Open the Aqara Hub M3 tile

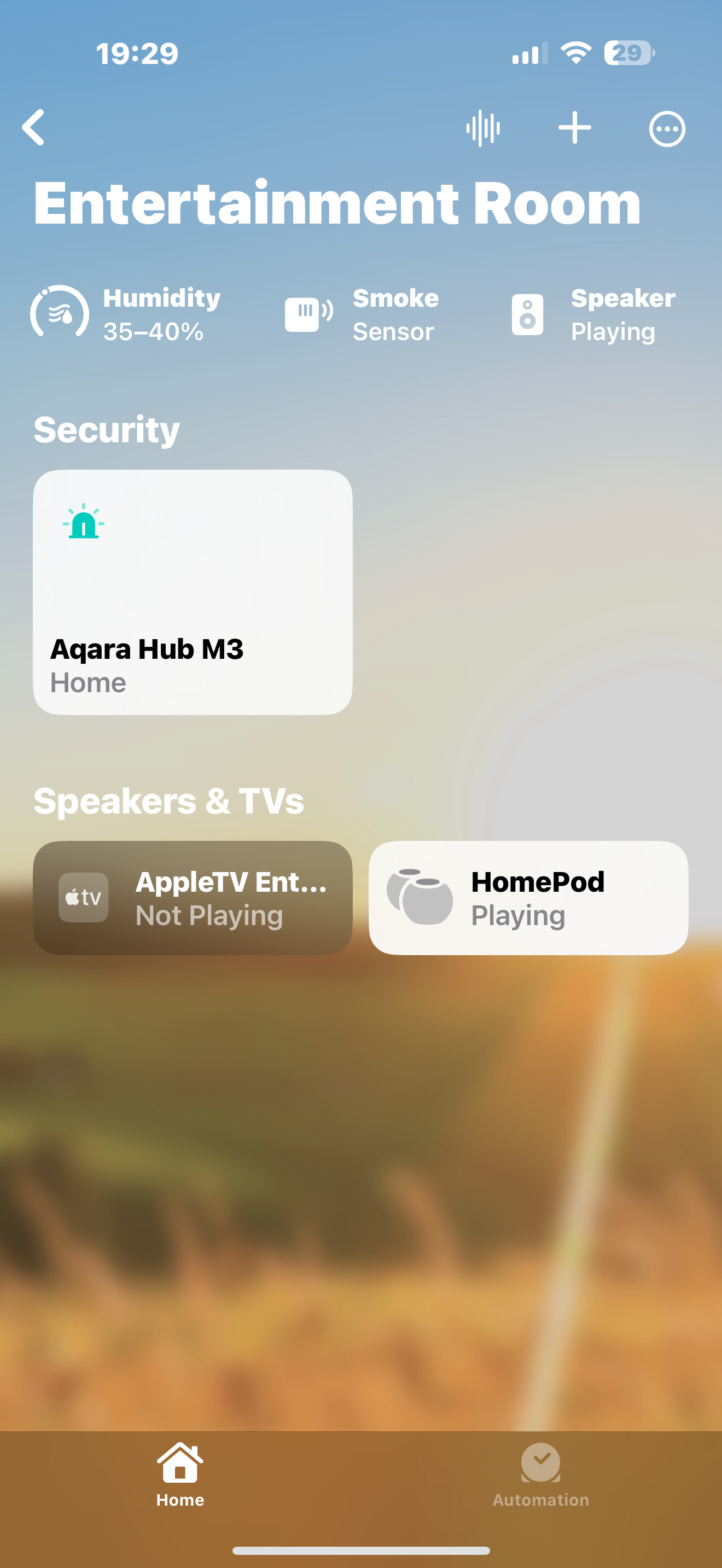tap(193, 592)
